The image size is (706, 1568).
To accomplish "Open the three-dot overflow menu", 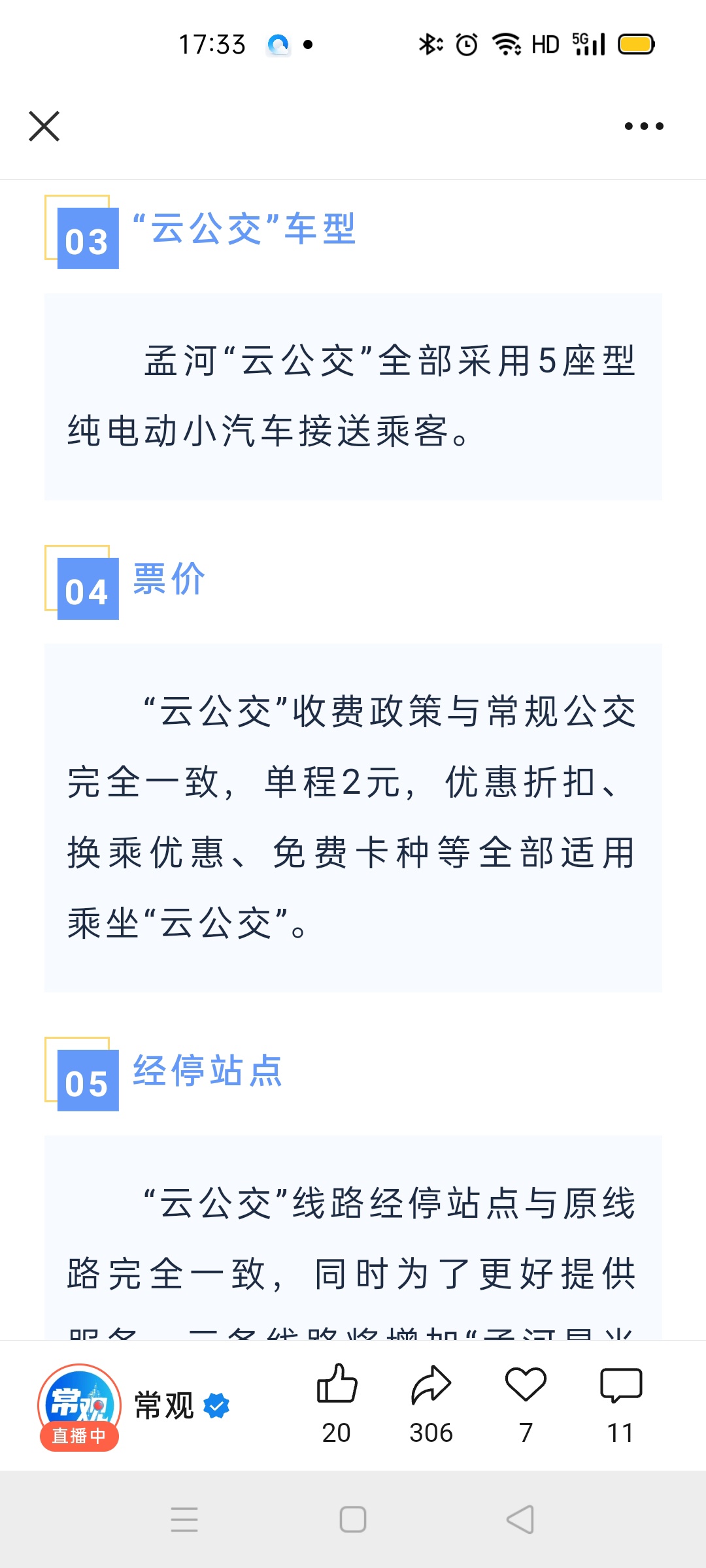I will 644,126.
